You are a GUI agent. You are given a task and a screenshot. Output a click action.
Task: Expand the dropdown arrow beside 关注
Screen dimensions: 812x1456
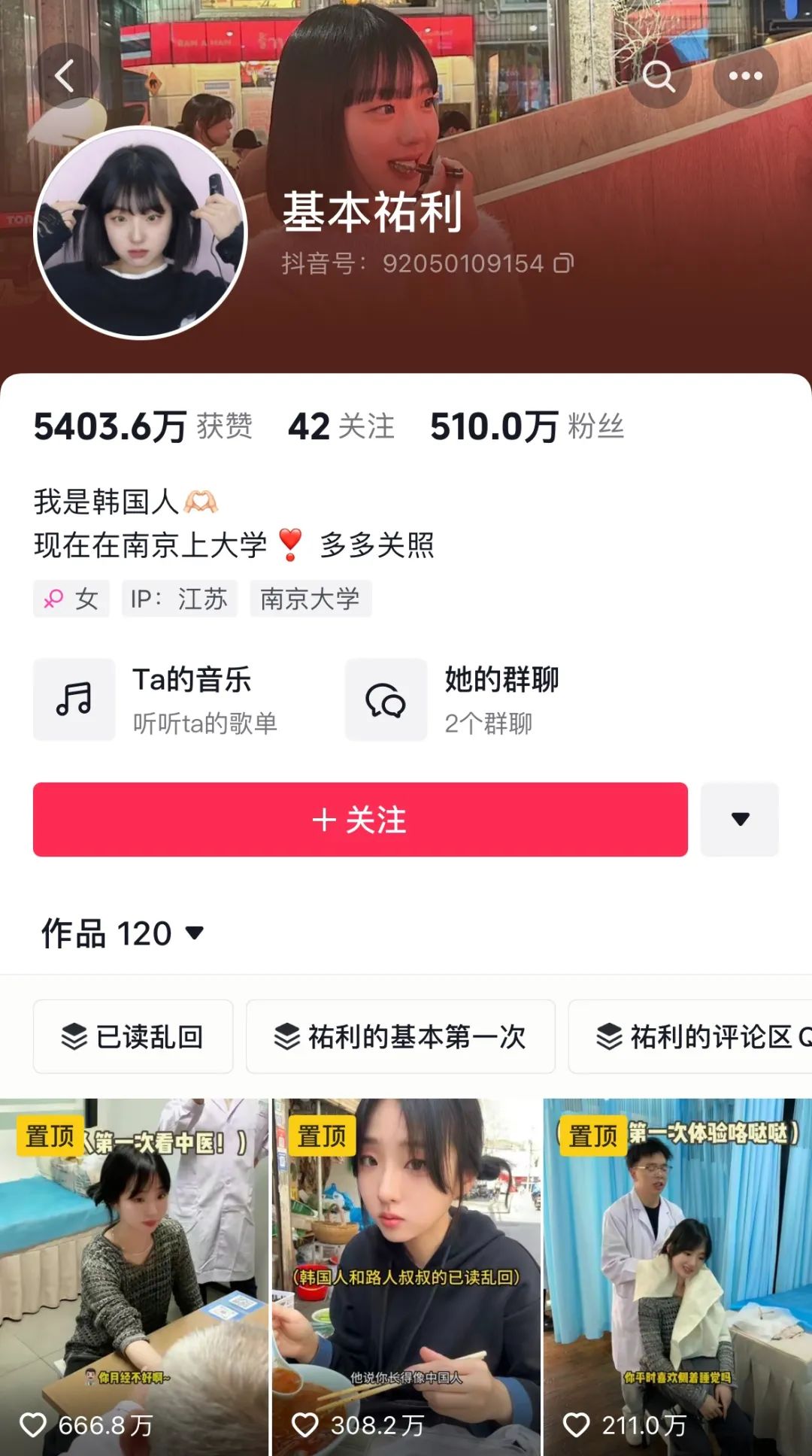coord(740,819)
